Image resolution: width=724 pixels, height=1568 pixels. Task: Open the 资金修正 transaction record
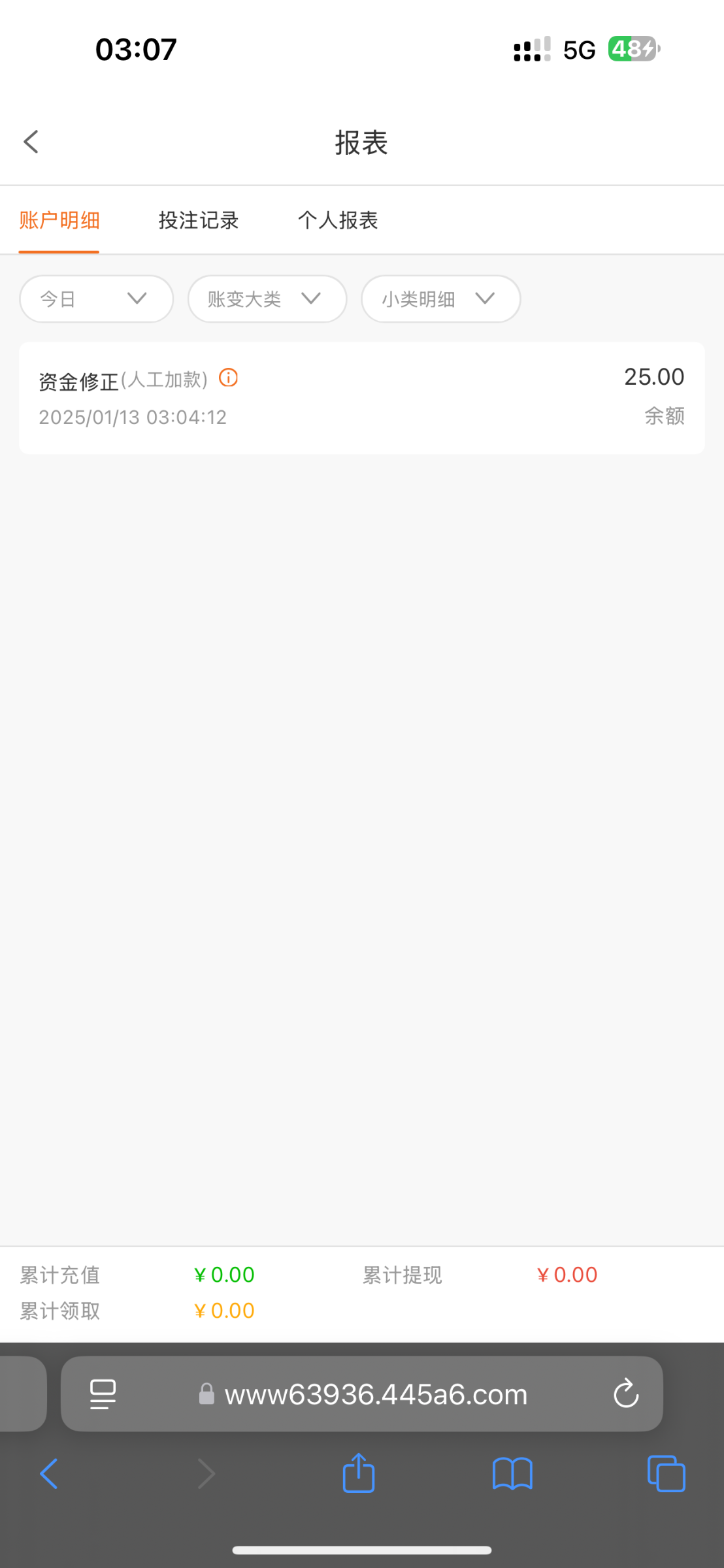(x=361, y=398)
